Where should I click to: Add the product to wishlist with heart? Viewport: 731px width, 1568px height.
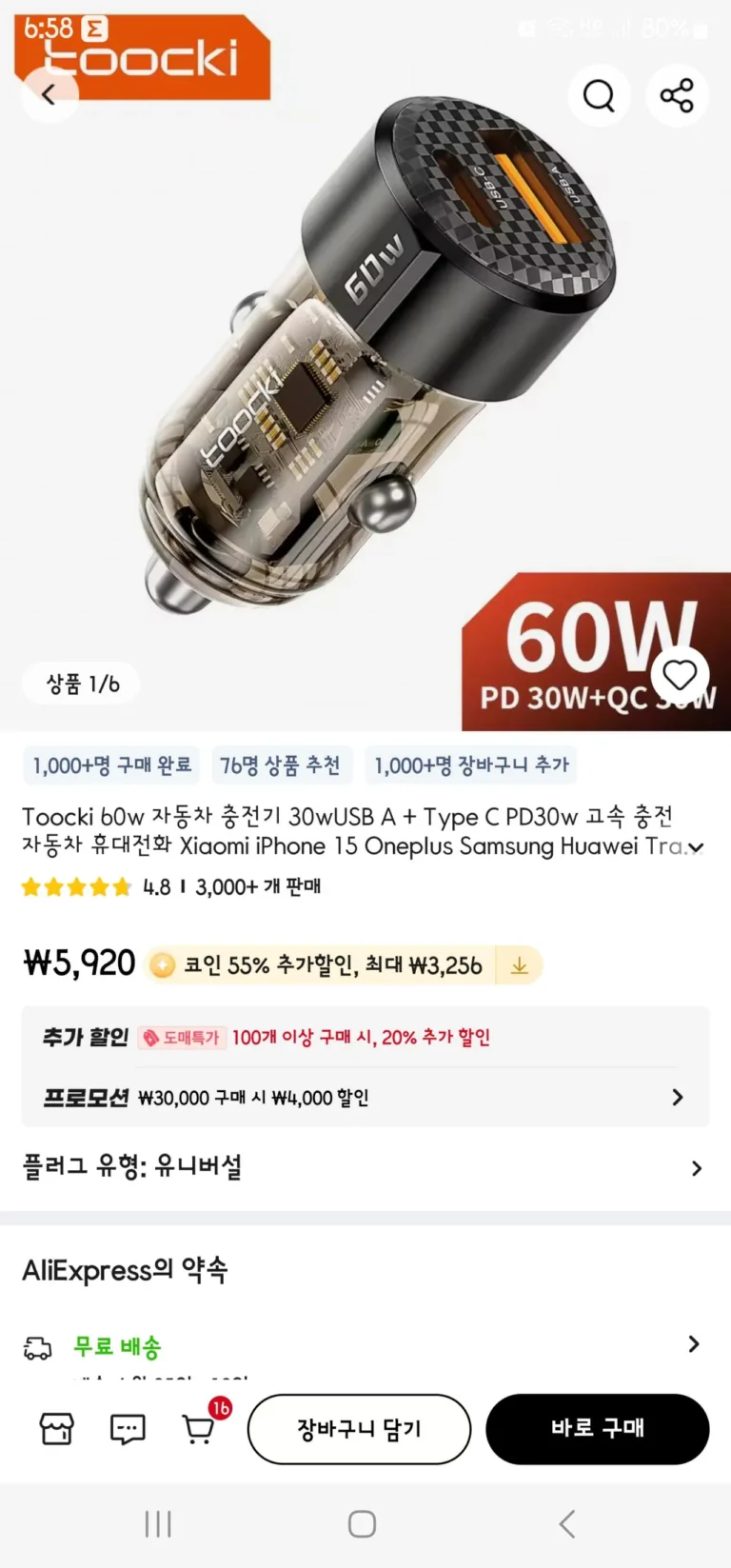680,675
